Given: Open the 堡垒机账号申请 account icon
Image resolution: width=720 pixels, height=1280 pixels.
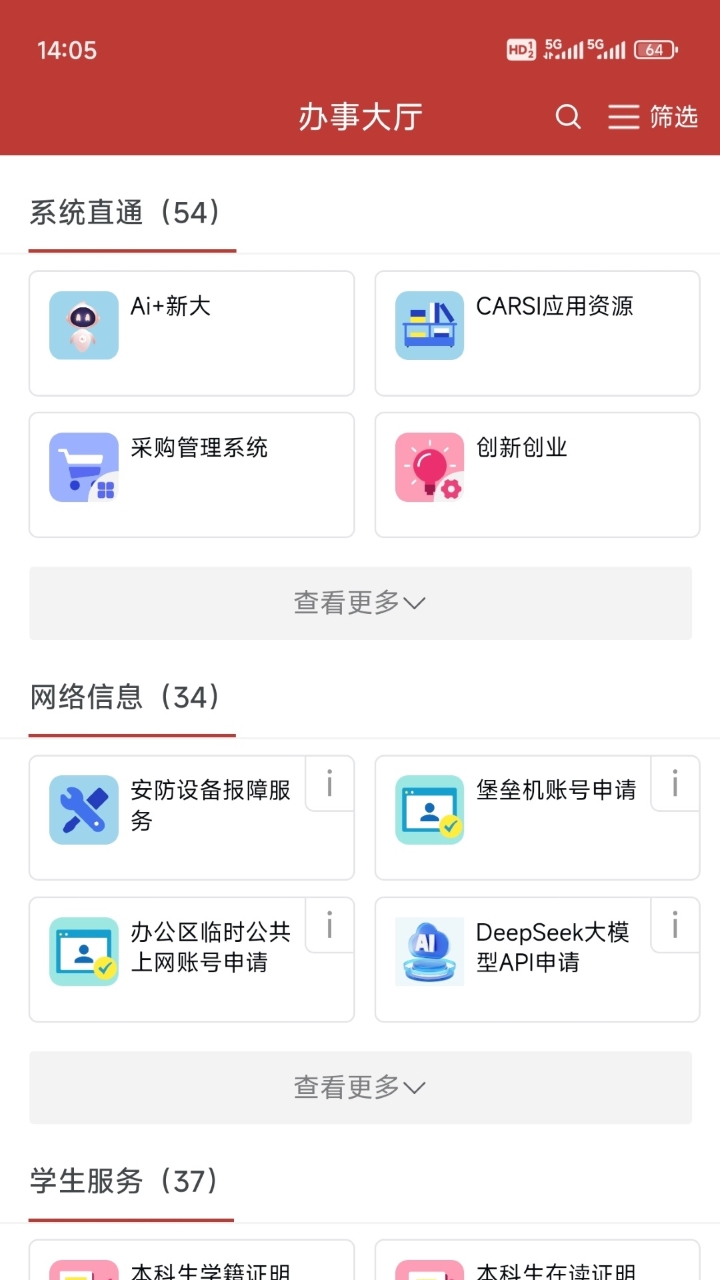Looking at the screenshot, I should point(428,808).
